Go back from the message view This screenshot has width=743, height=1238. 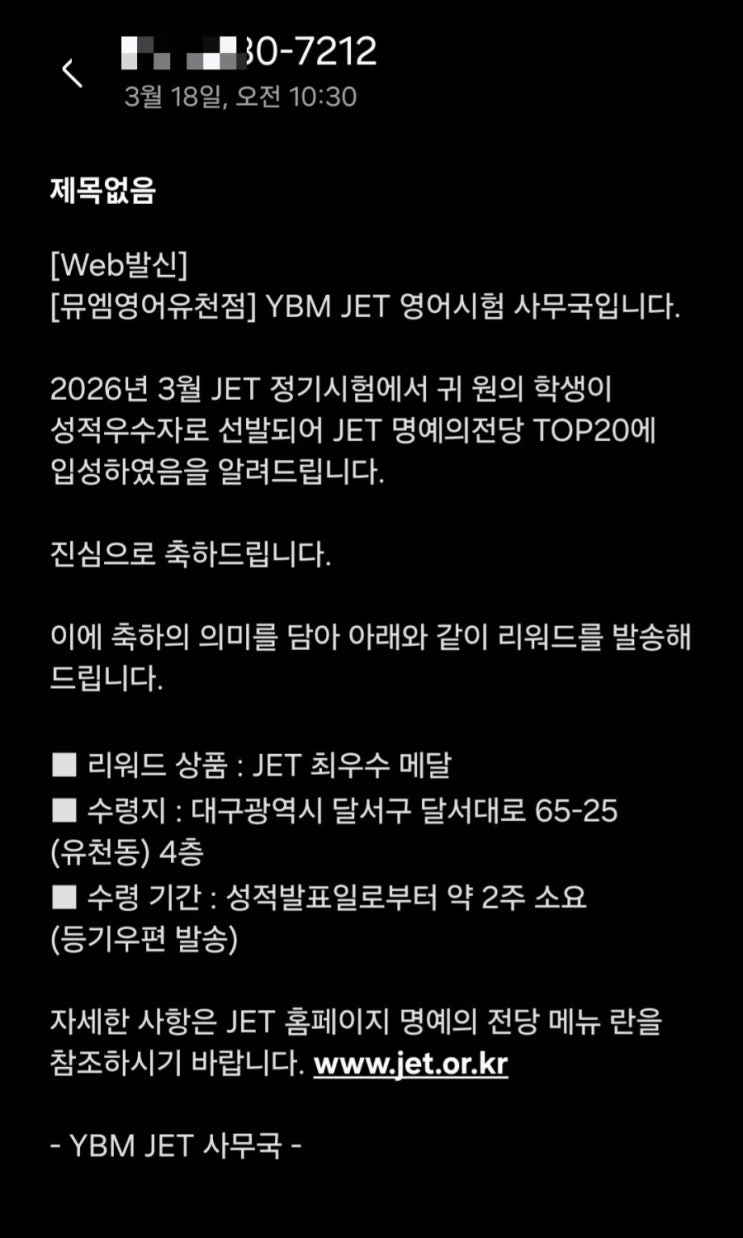[71, 73]
